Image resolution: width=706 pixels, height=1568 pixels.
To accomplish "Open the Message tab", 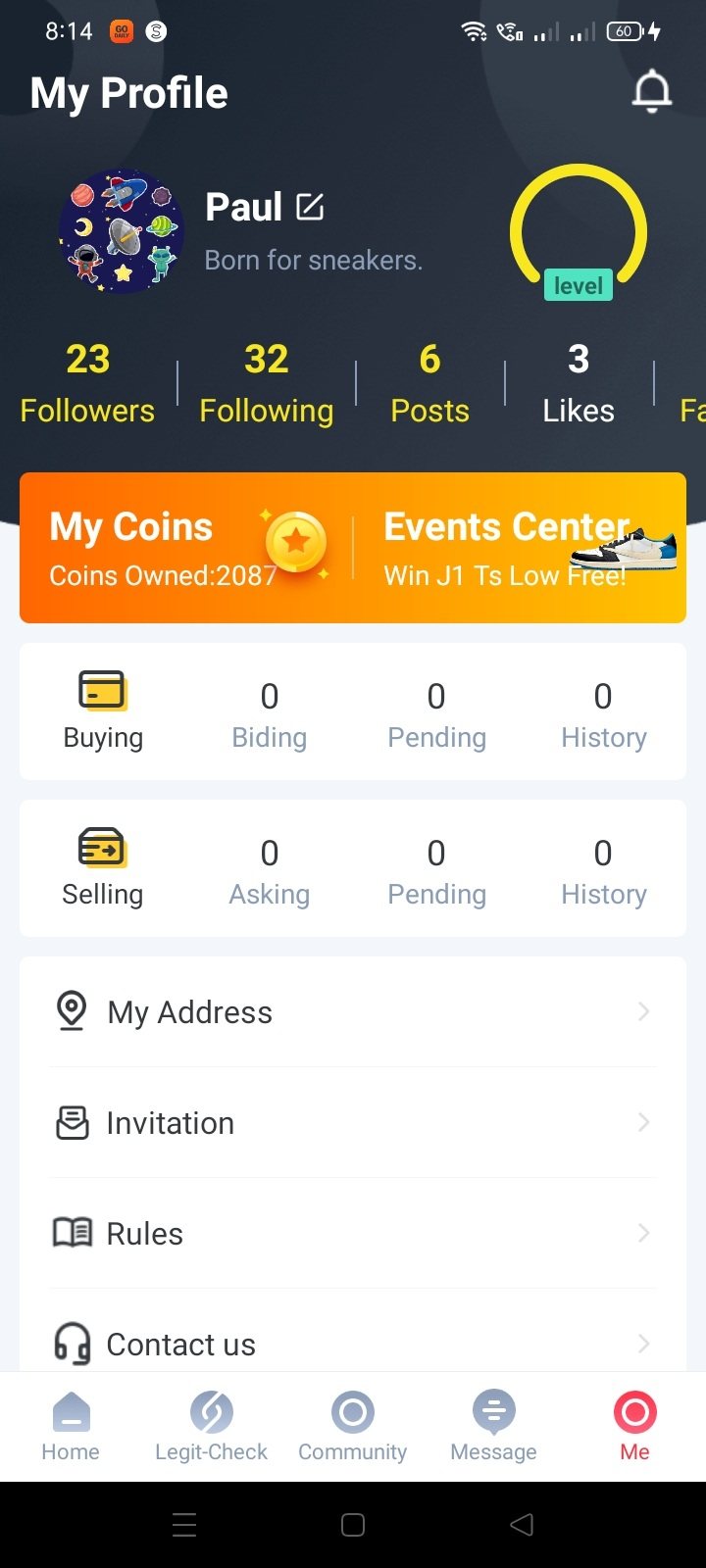I will click(x=493, y=1427).
